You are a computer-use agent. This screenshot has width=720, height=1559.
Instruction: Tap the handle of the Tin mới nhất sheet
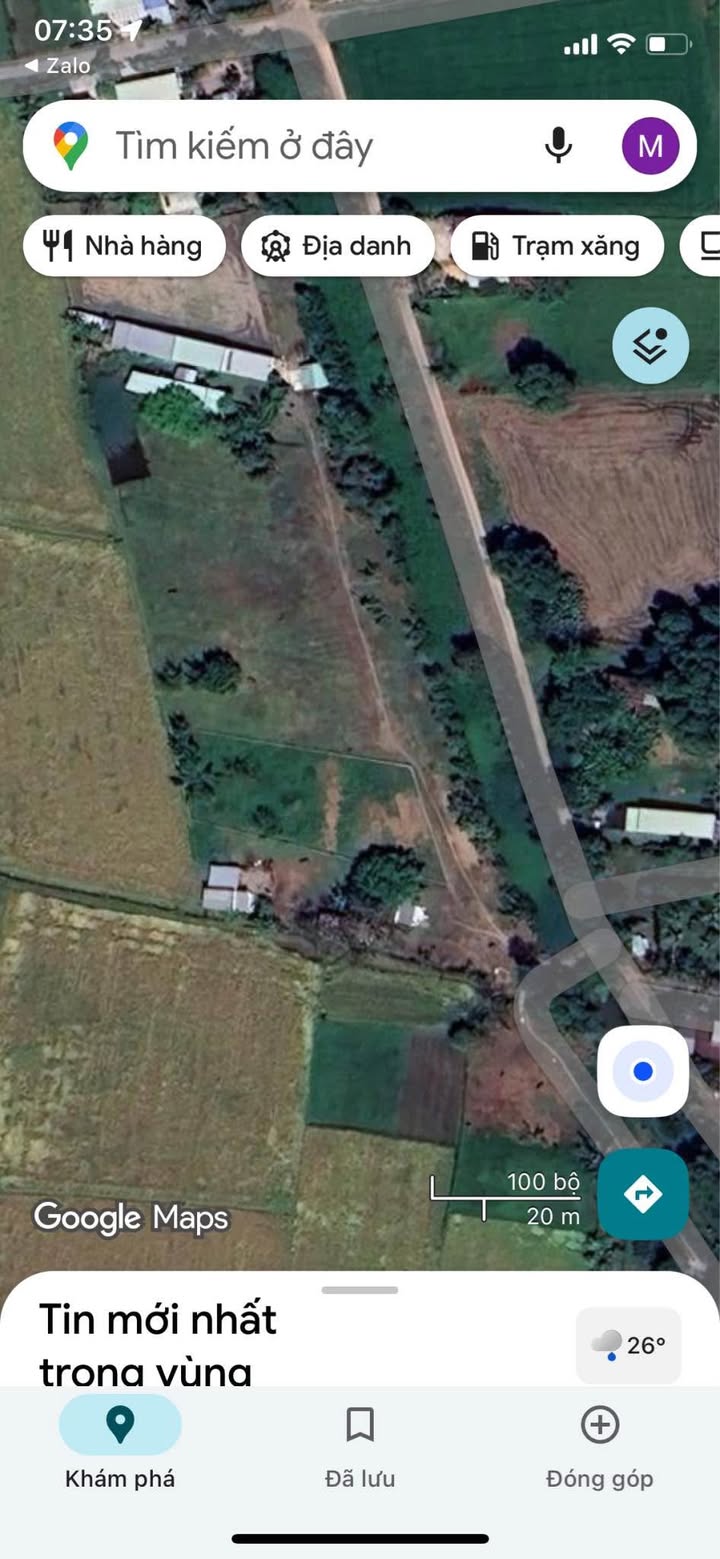coord(360,1290)
